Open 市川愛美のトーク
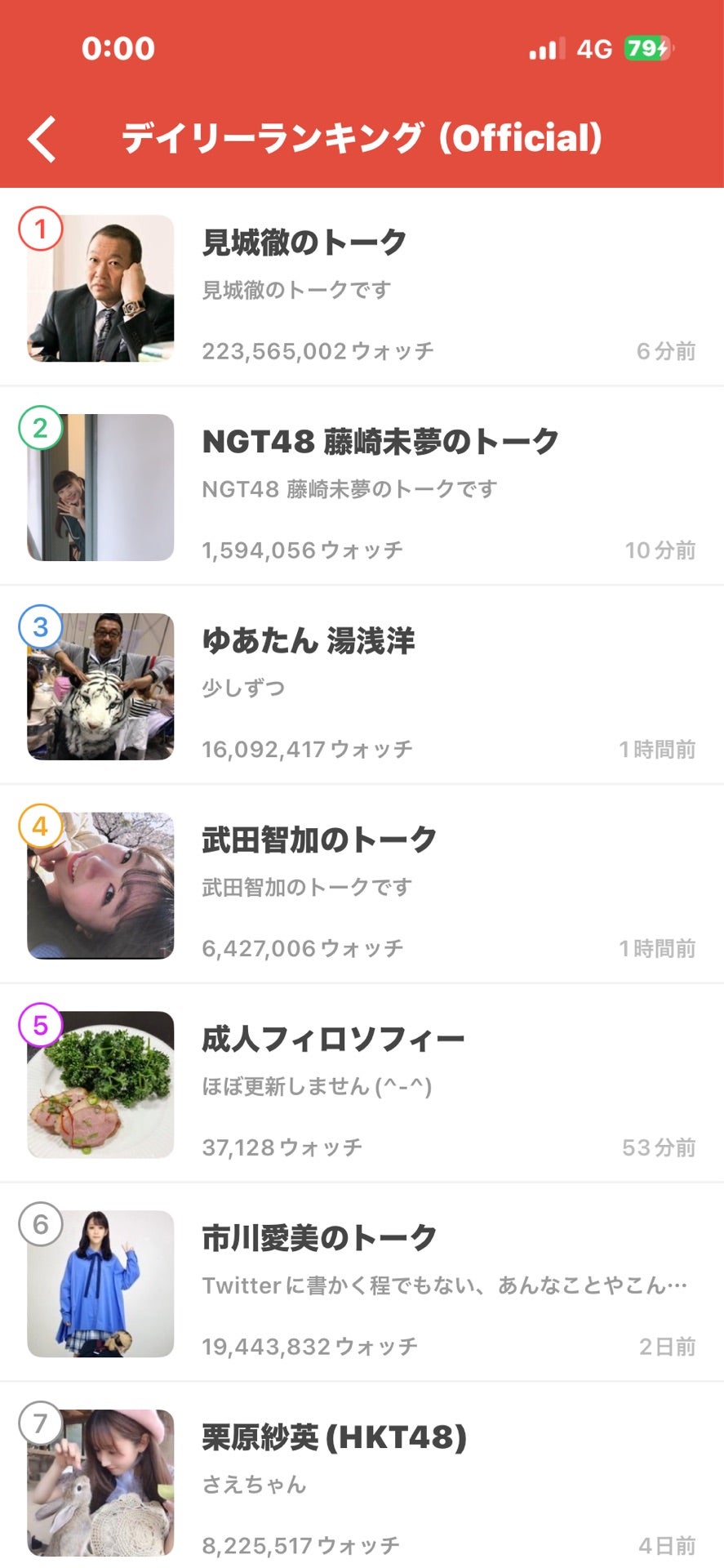This screenshot has width=724, height=1568. pyautogui.click(x=362, y=1284)
